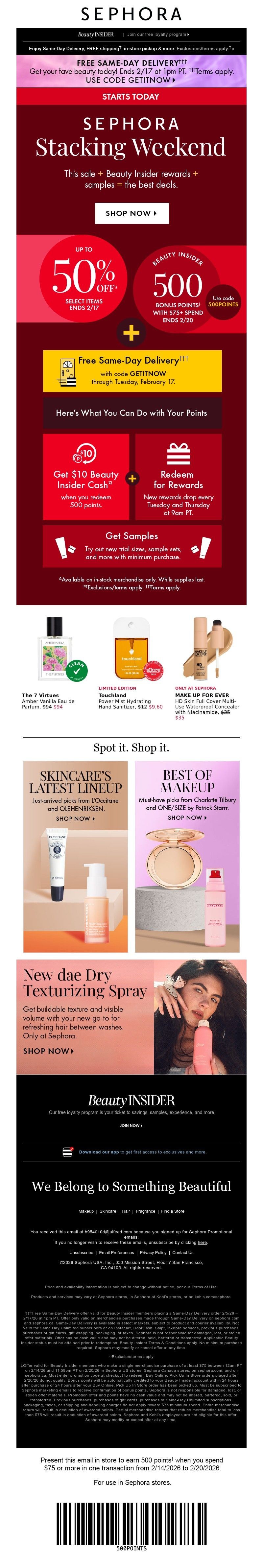Go to the Skincare footer link
263x1568 pixels.
[108, 1211]
